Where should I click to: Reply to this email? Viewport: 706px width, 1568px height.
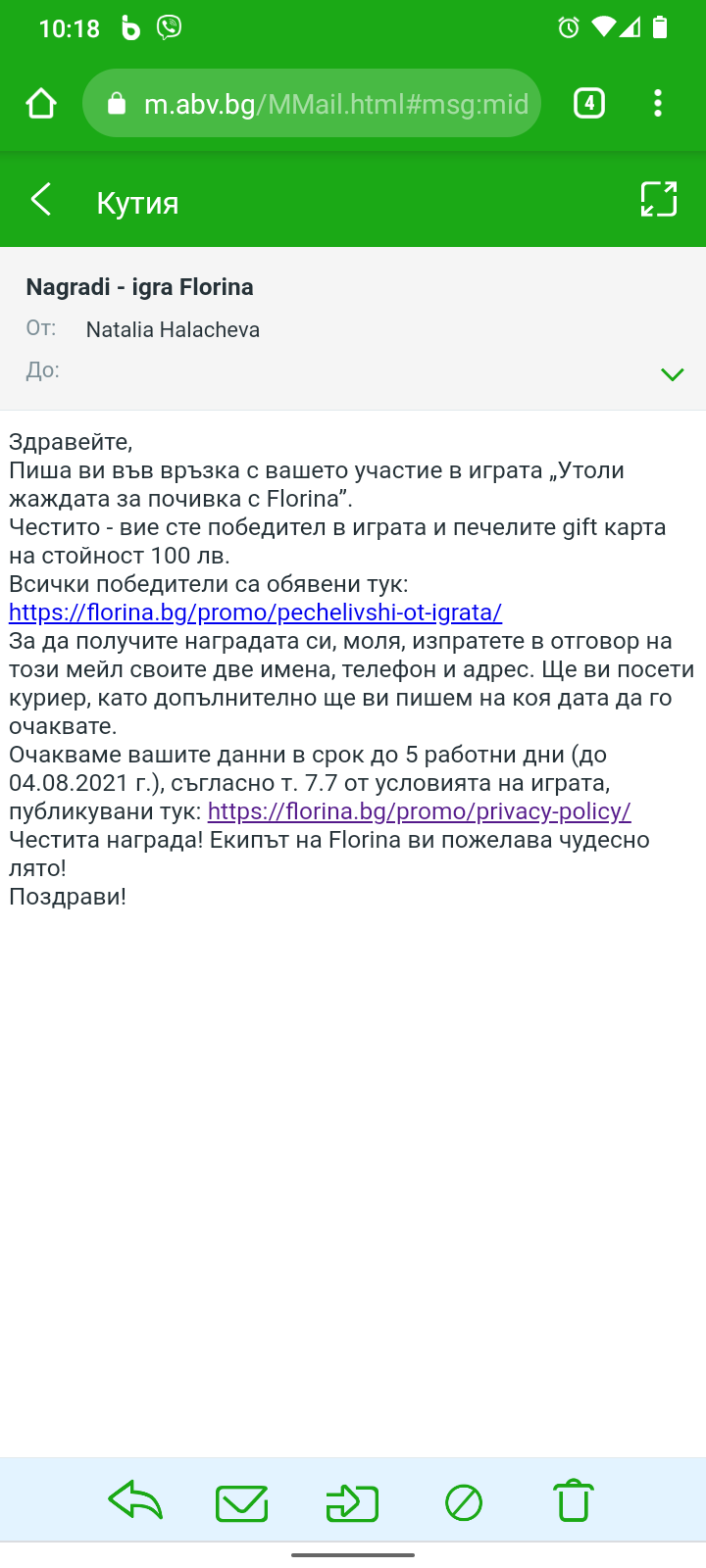pos(134,1501)
